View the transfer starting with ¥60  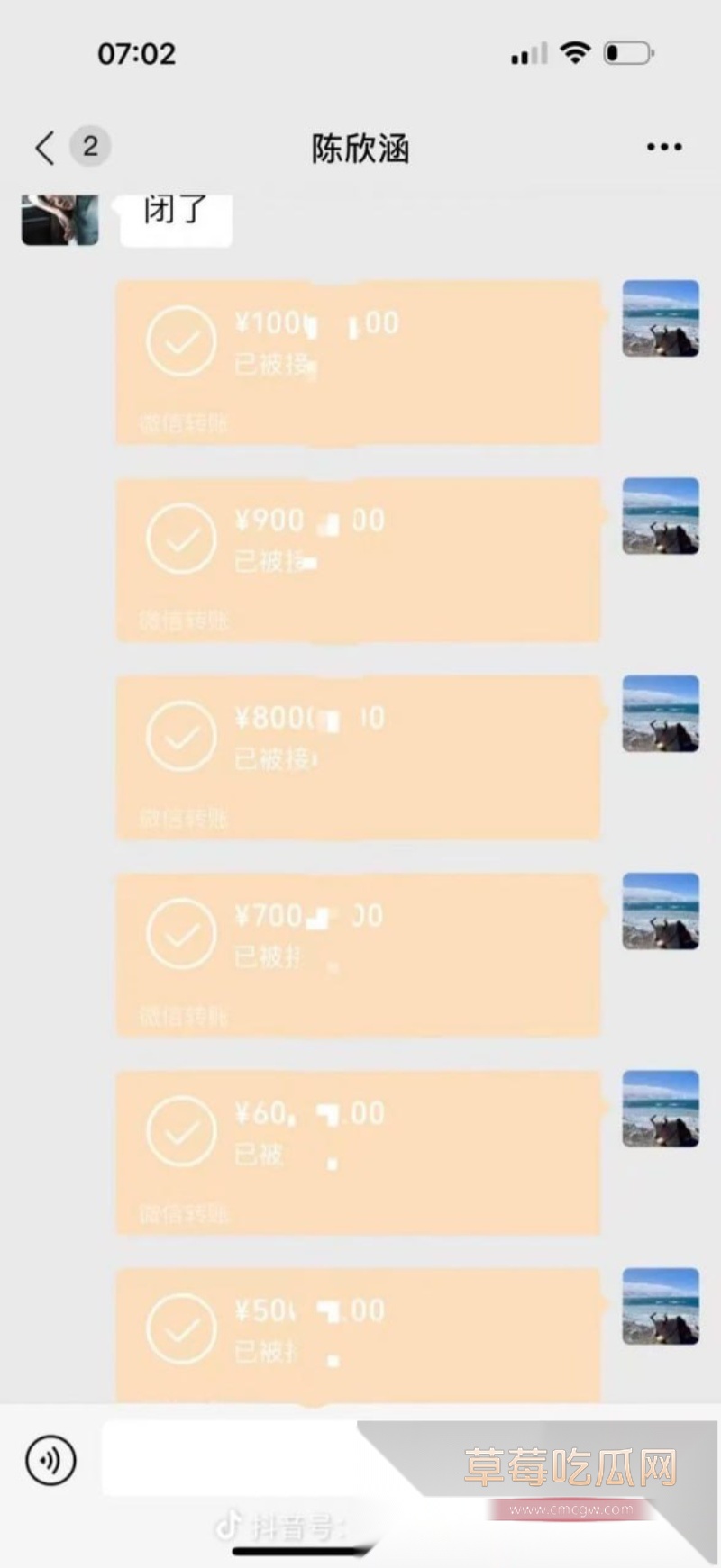(x=358, y=1152)
